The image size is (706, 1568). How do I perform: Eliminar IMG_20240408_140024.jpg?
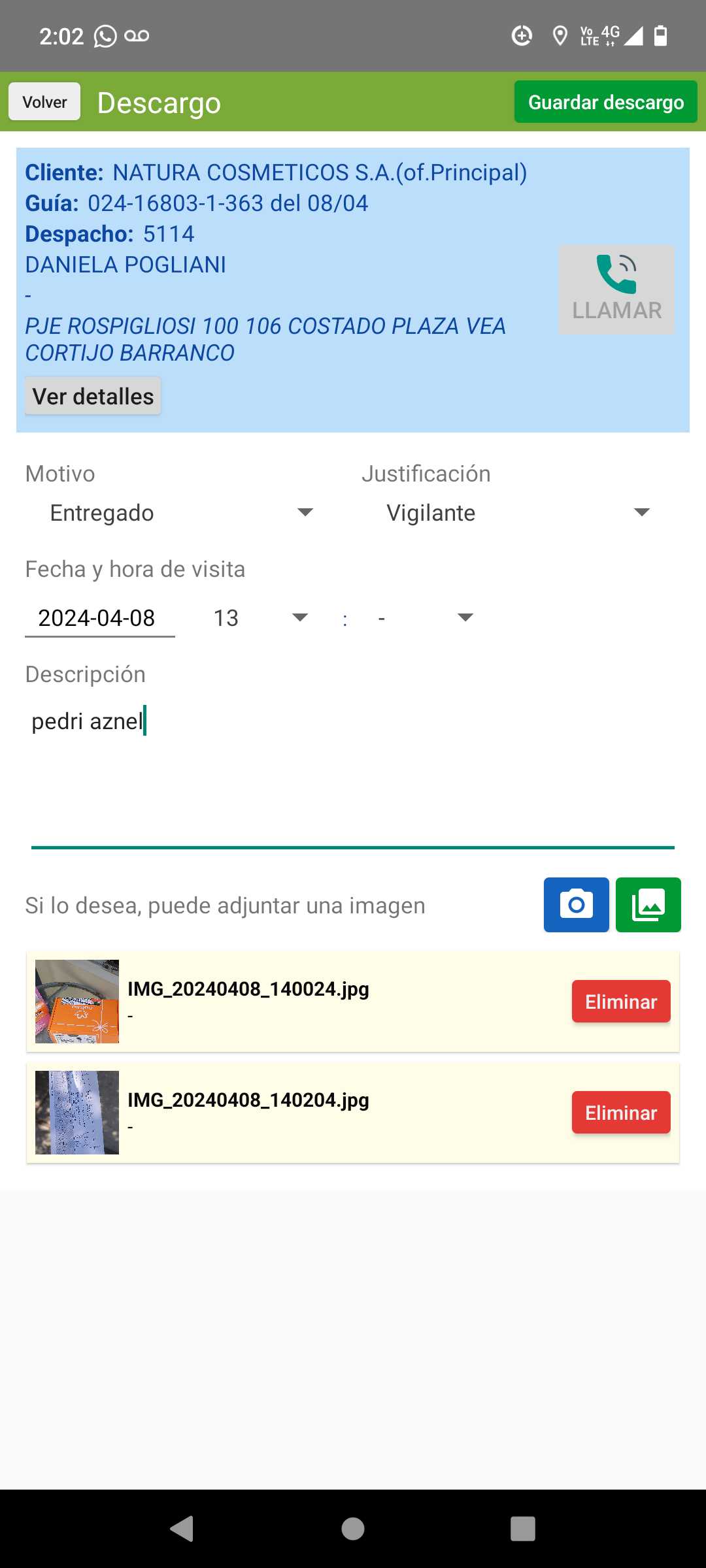point(620,1002)
